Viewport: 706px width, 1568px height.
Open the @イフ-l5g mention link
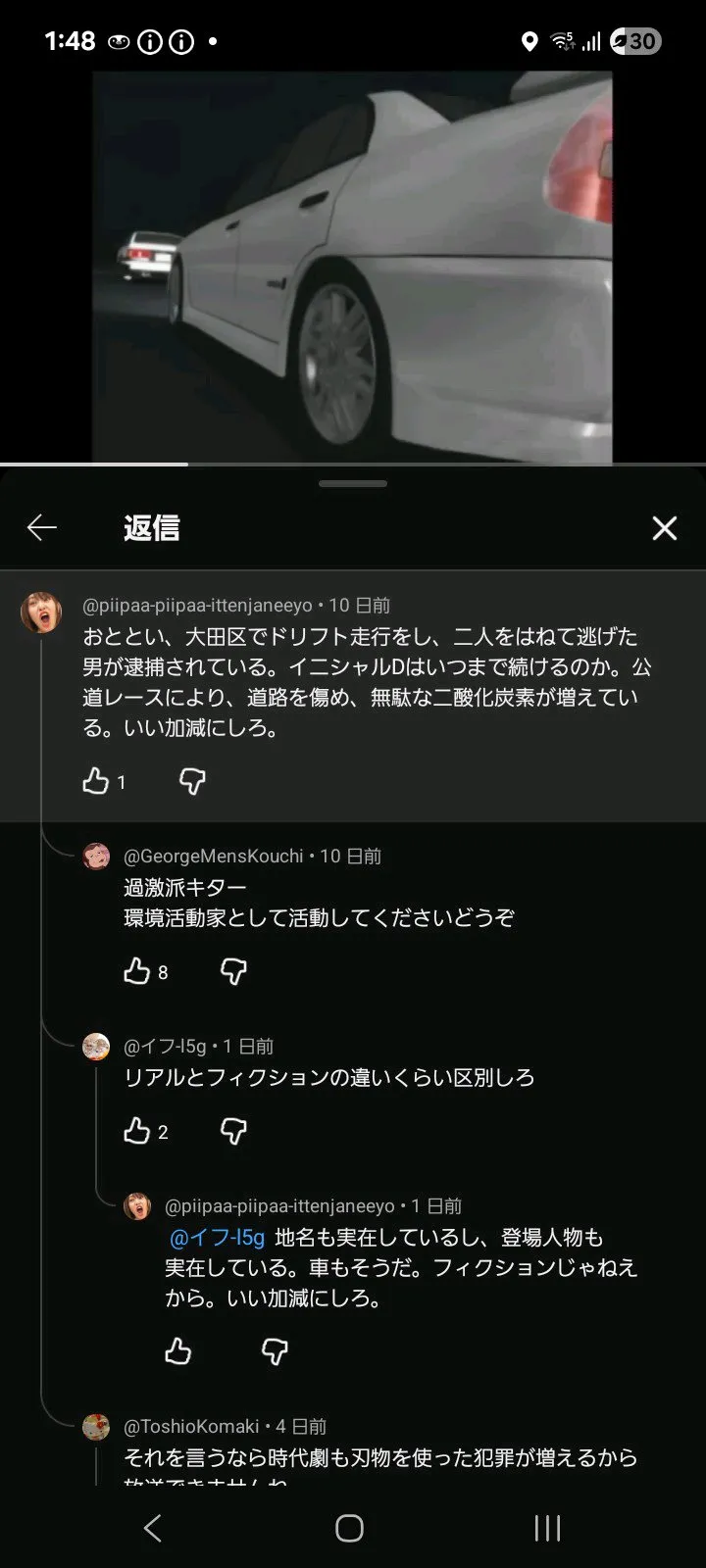point(218,1238)
